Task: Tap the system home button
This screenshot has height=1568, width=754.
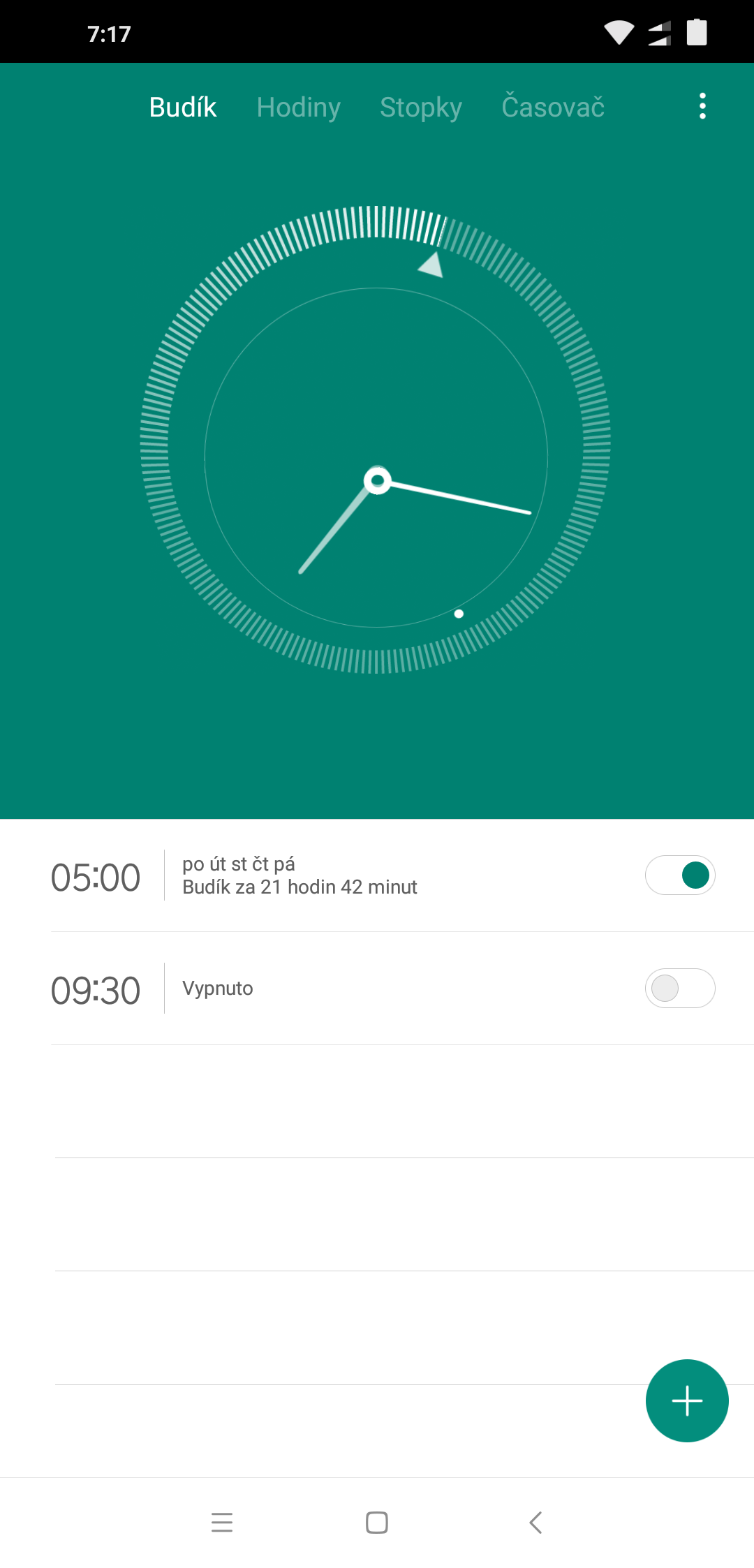Action: tap(377, 1522)
